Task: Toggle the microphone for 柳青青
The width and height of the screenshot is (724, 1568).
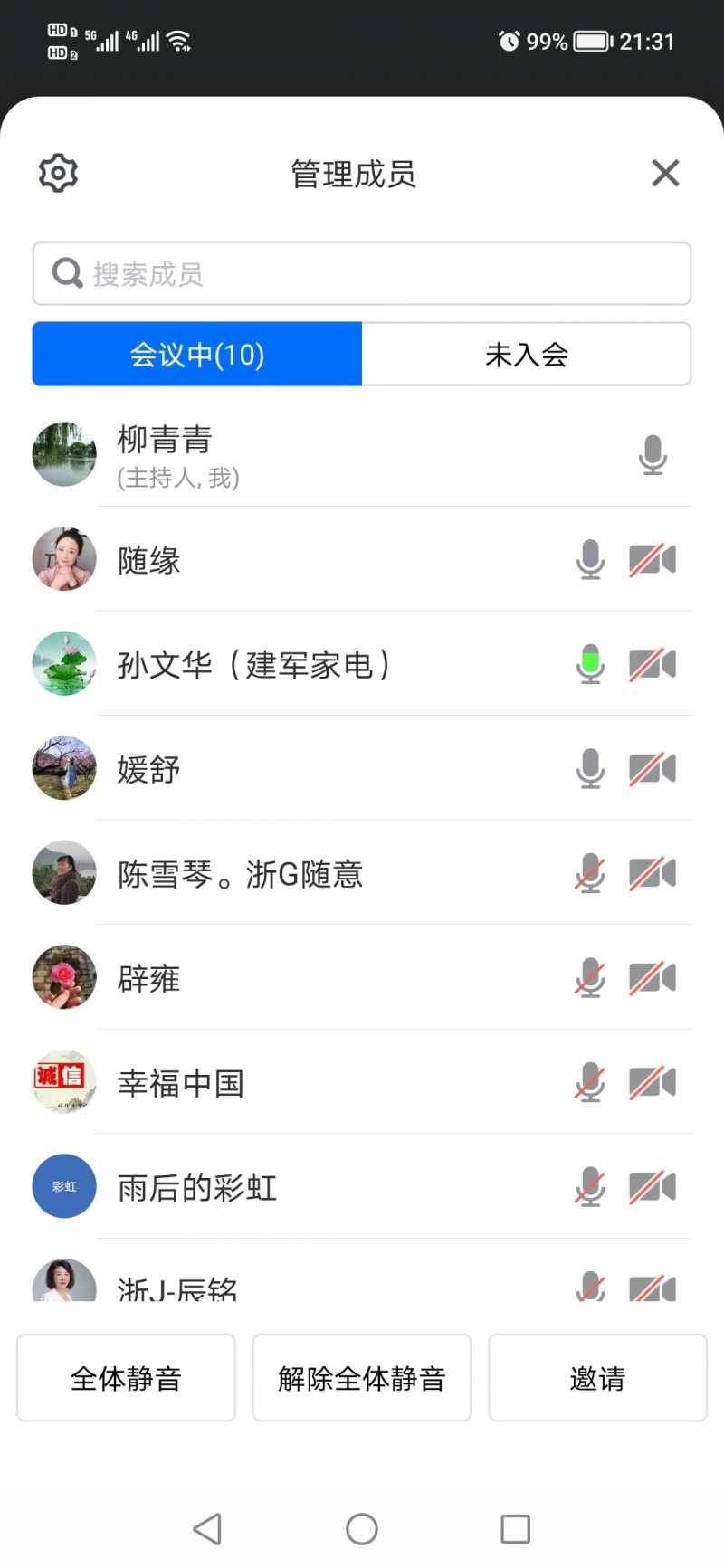Action: click(653, 455)
